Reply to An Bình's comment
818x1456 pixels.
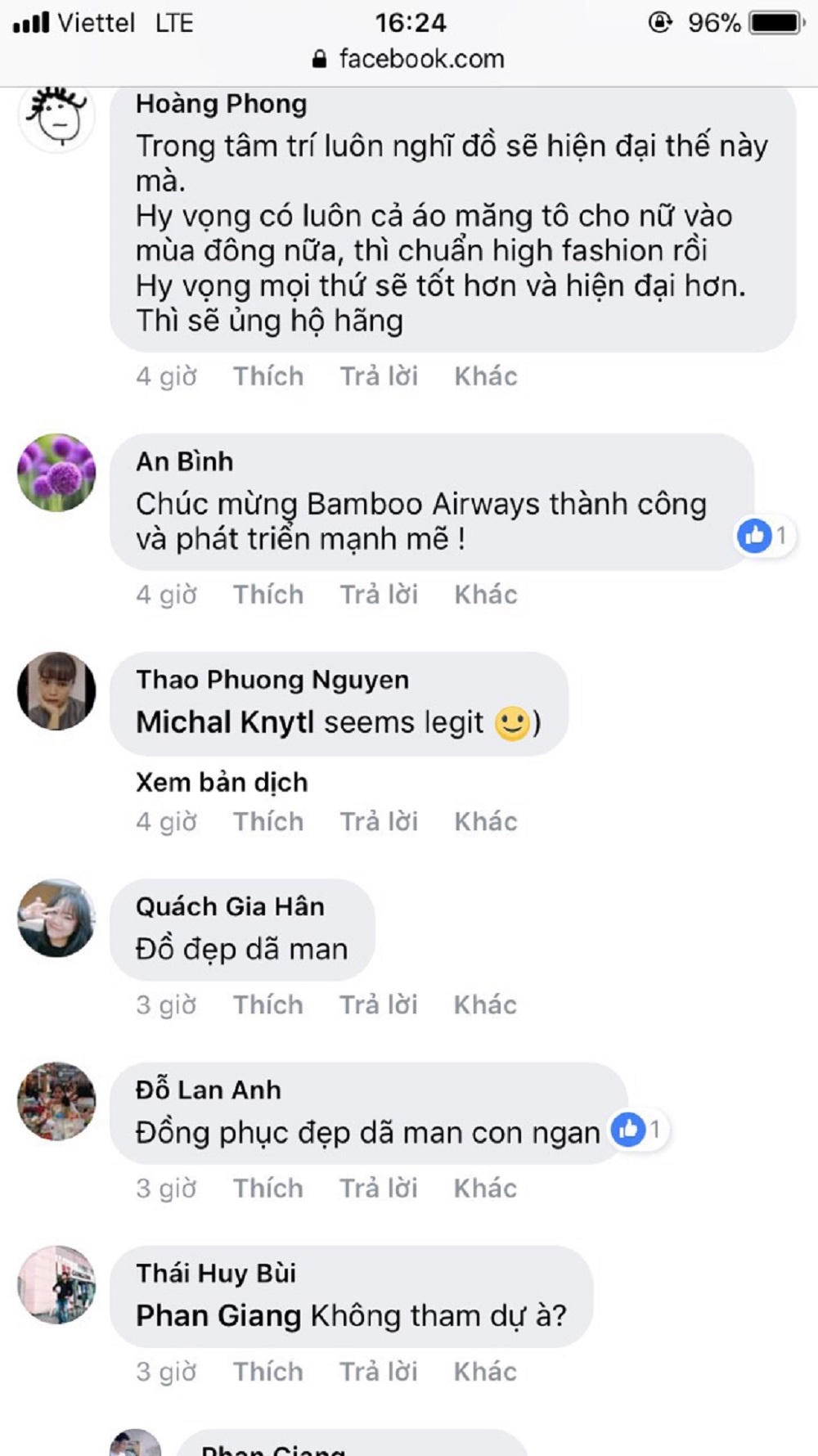pyautogui.click(x=379, y=595)
